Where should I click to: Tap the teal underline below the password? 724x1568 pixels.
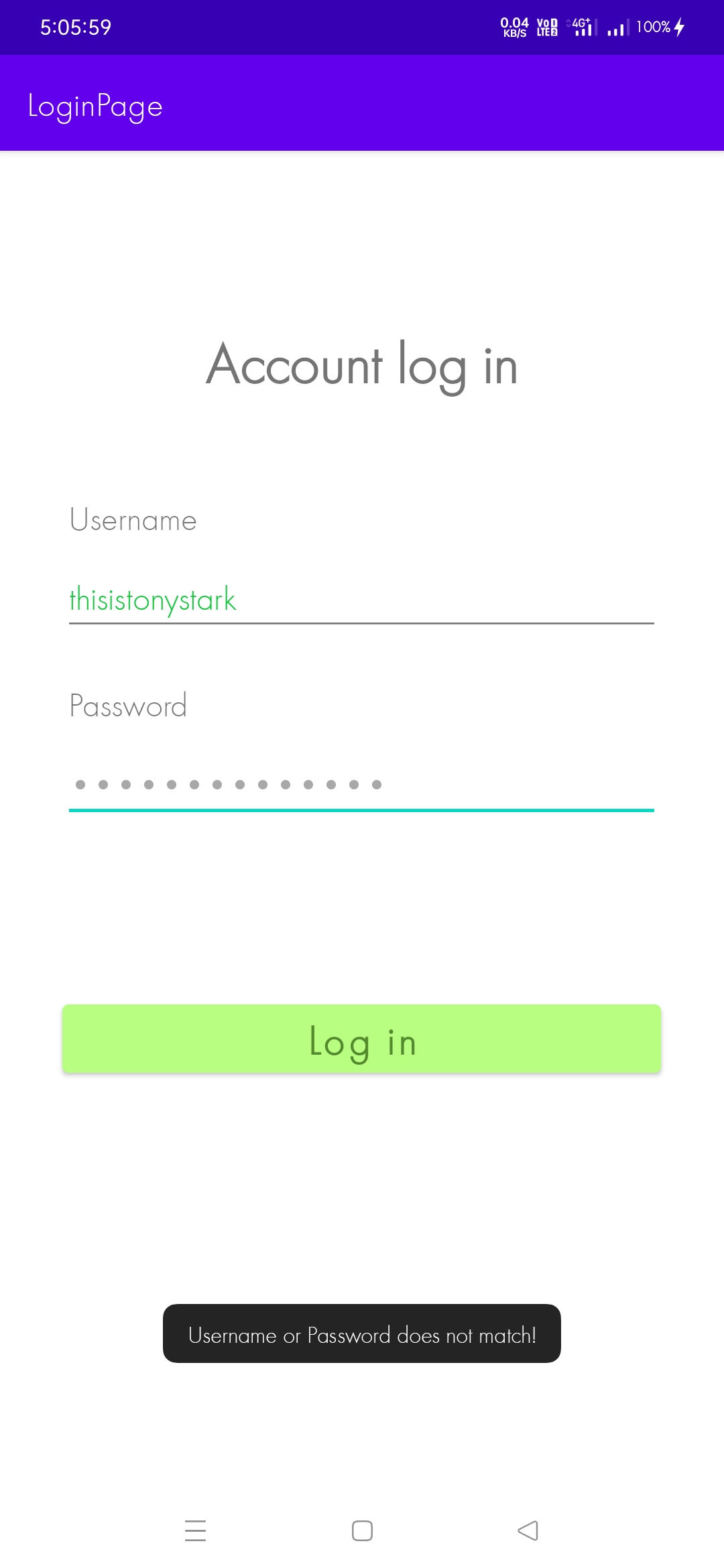[362, 811]
